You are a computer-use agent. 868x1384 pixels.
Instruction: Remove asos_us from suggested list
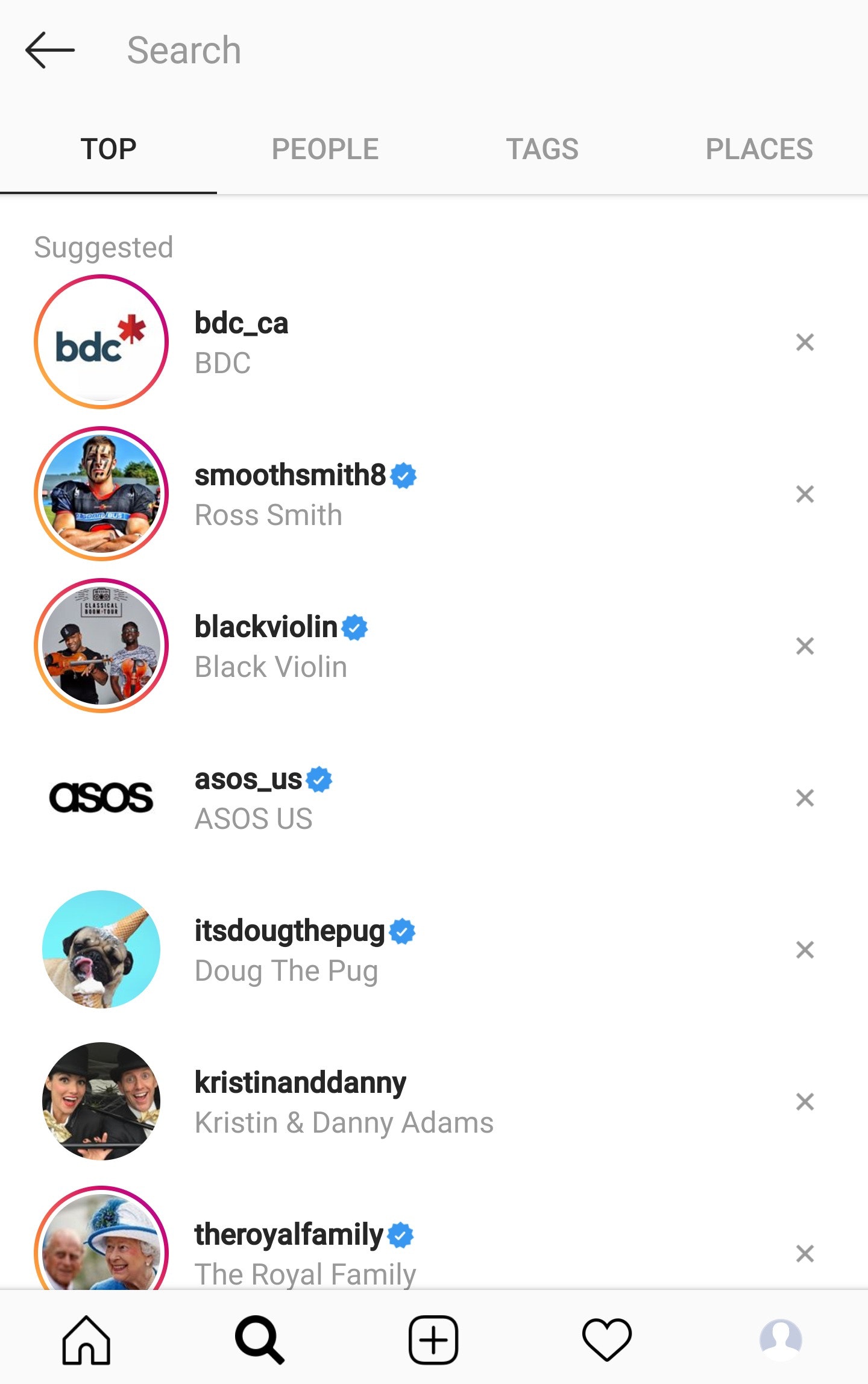(805, 798)
